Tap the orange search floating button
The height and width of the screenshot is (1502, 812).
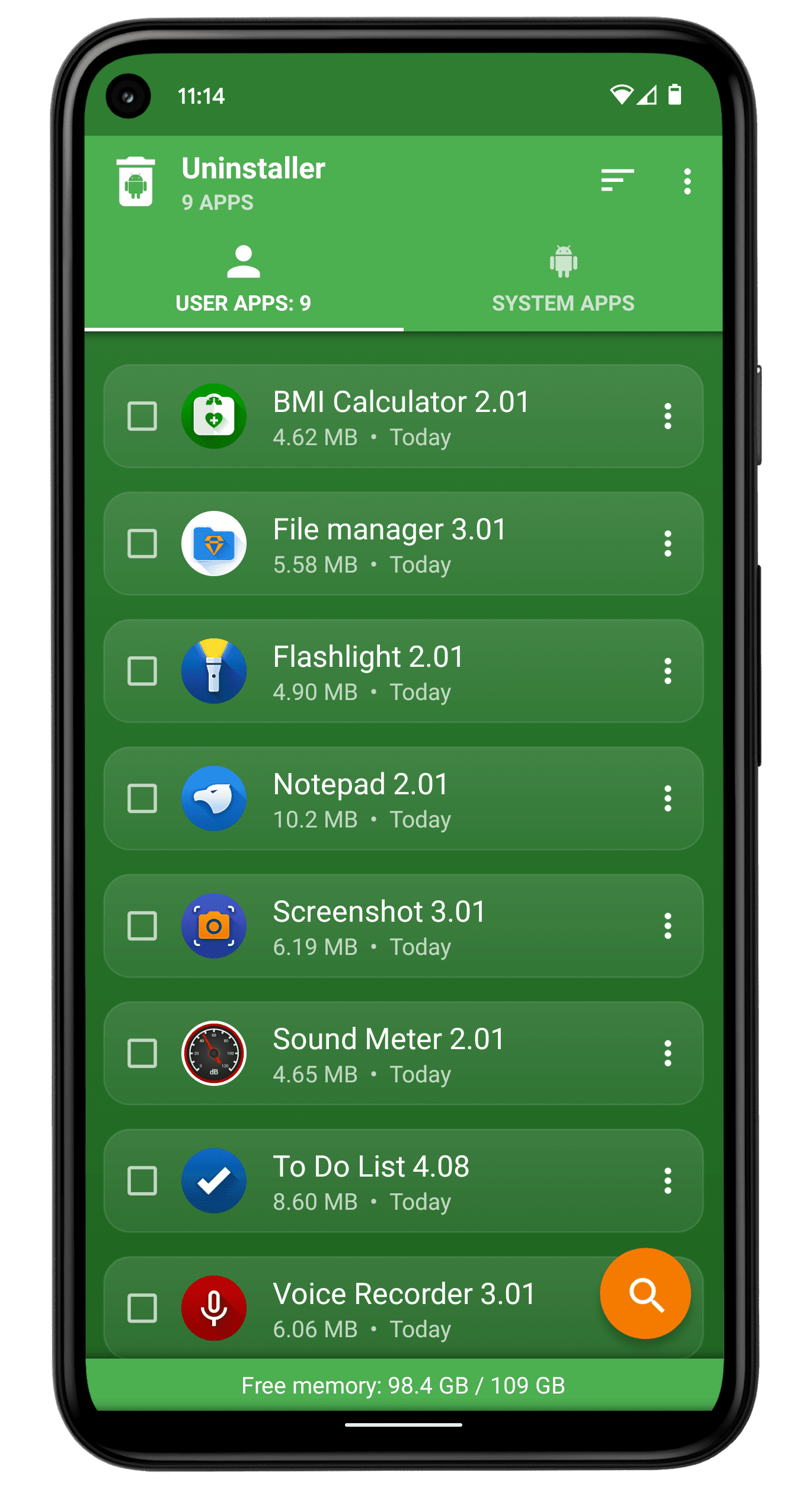click(x=645, y=1293)
